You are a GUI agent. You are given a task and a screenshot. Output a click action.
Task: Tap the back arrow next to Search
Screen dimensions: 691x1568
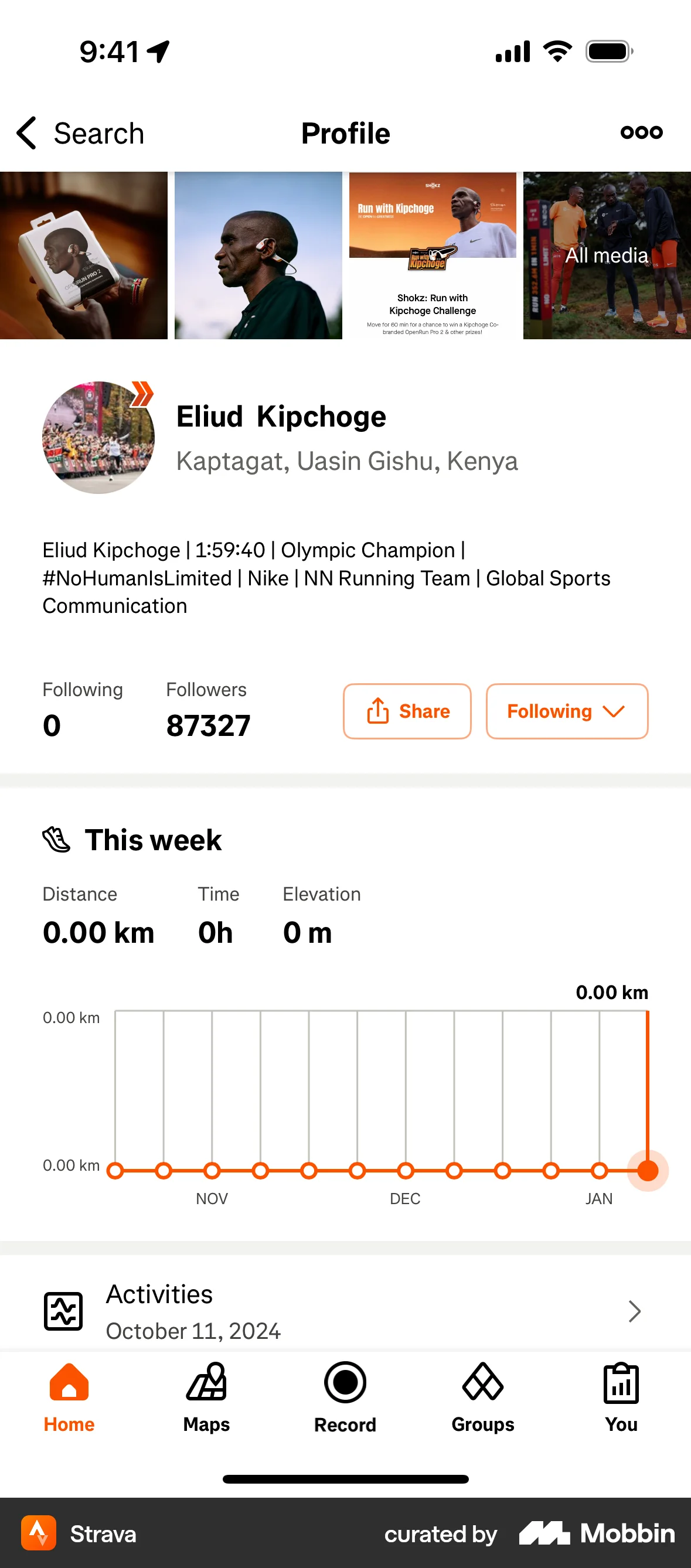coord(26,132)
